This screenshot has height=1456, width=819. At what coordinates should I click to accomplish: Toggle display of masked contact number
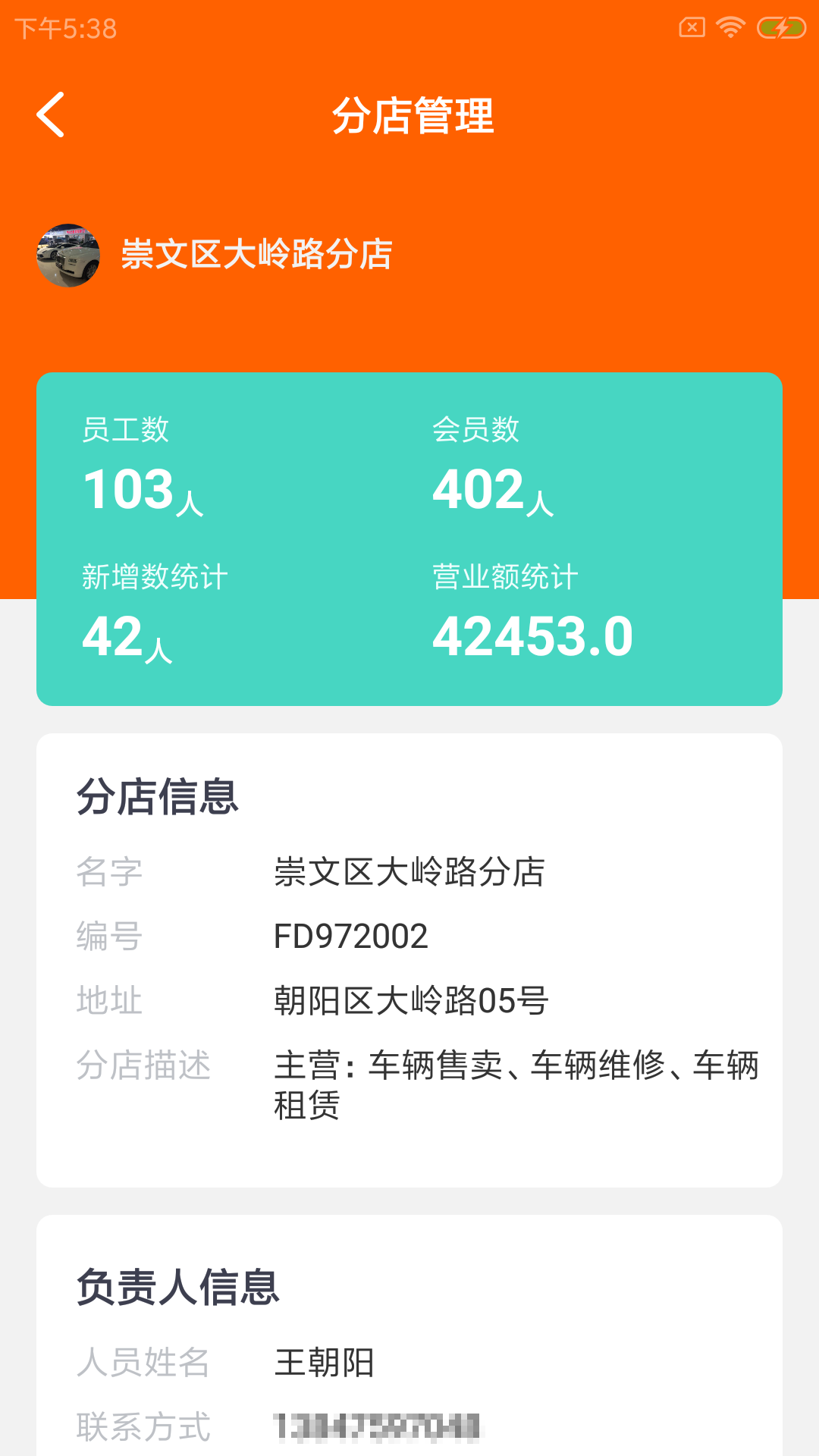[379, 1427]
